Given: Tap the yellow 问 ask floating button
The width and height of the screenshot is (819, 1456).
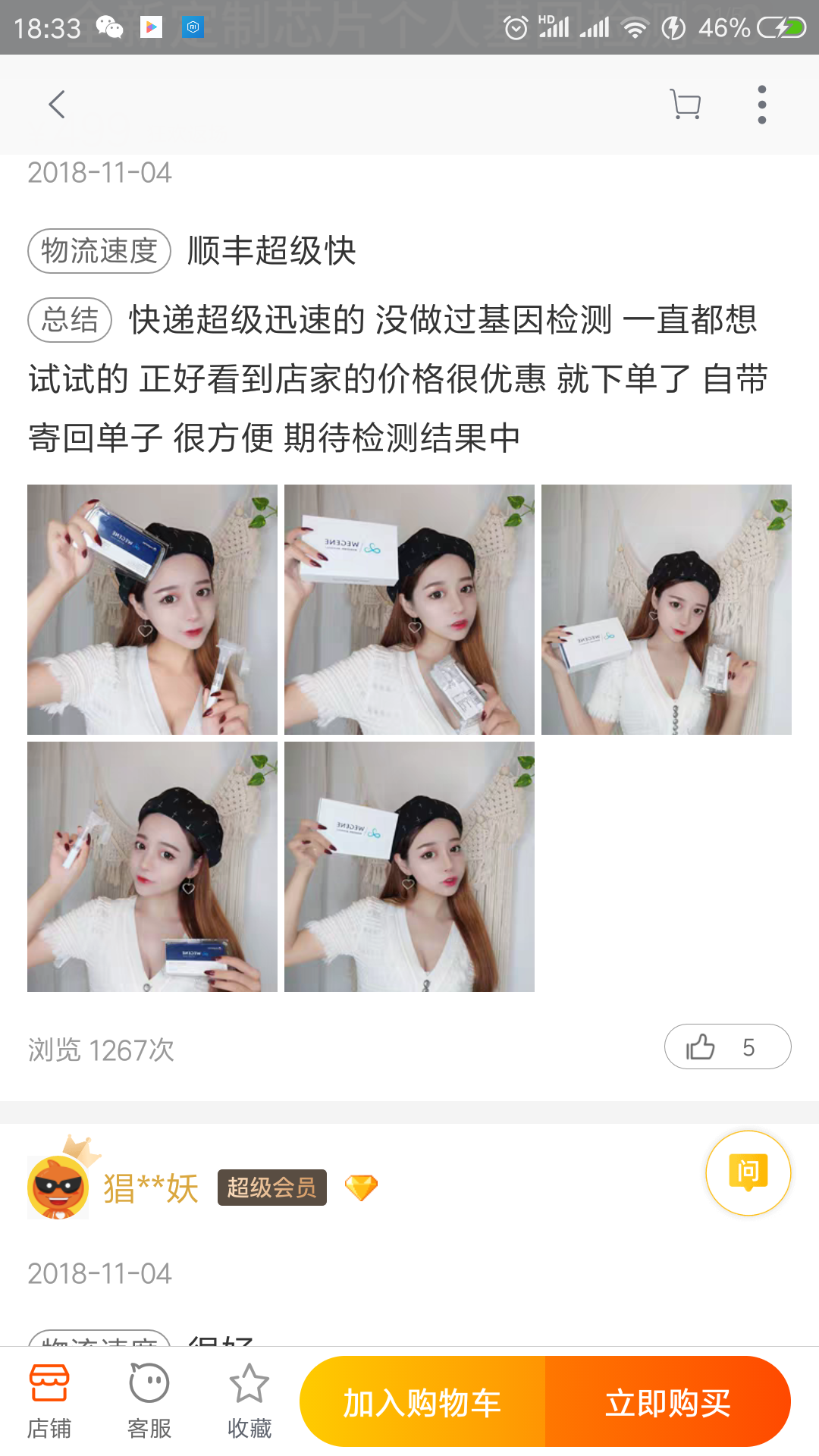Looking at the screenshot, I should coord(748,1173).
